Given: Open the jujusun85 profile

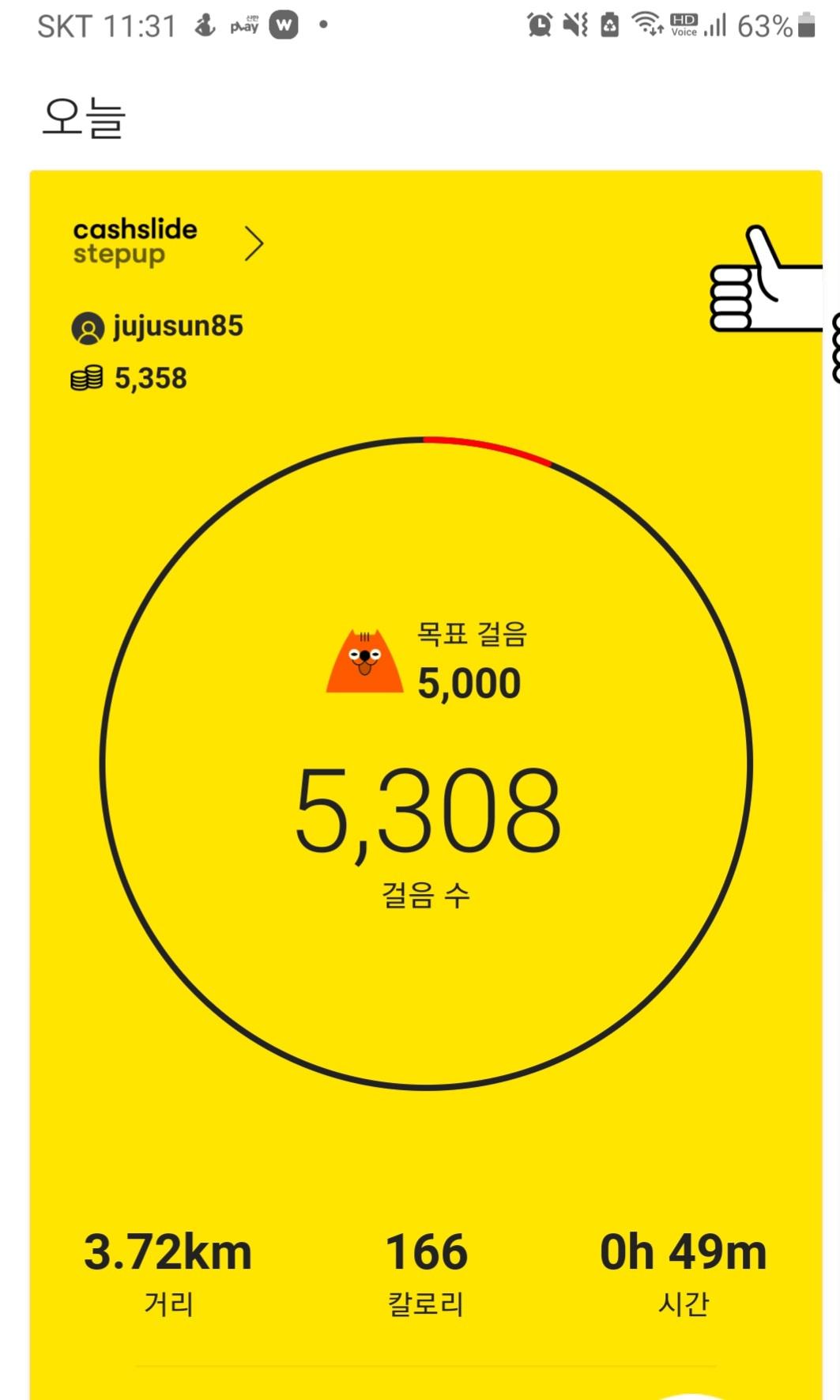Looking at the screenshot, I should 158,327.
